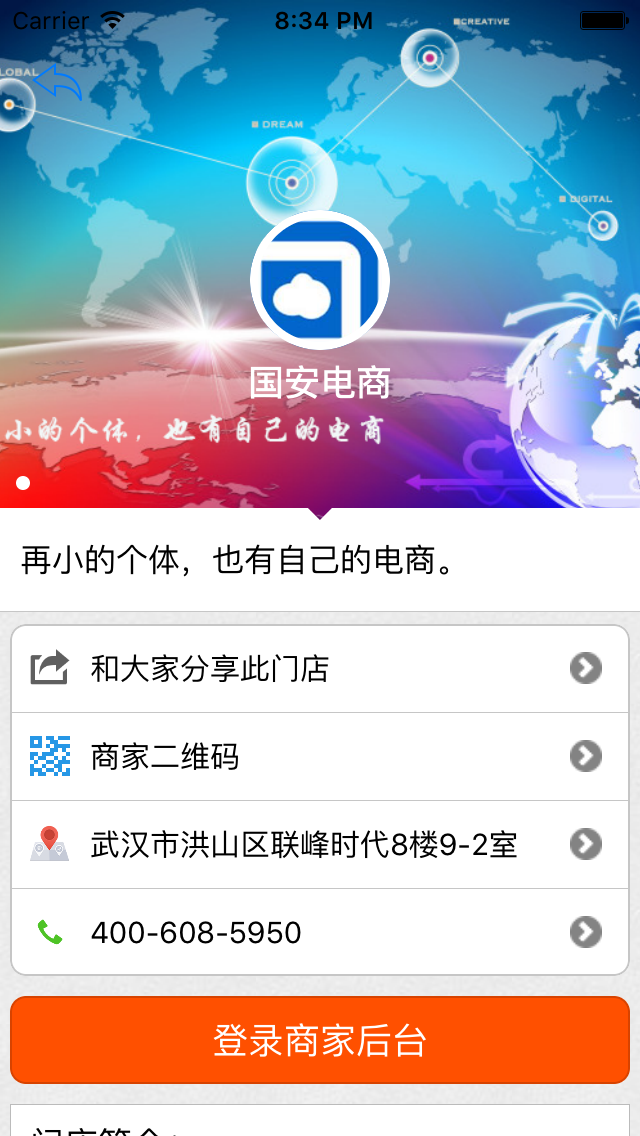Open 商家二维码 row

point(320,757)
